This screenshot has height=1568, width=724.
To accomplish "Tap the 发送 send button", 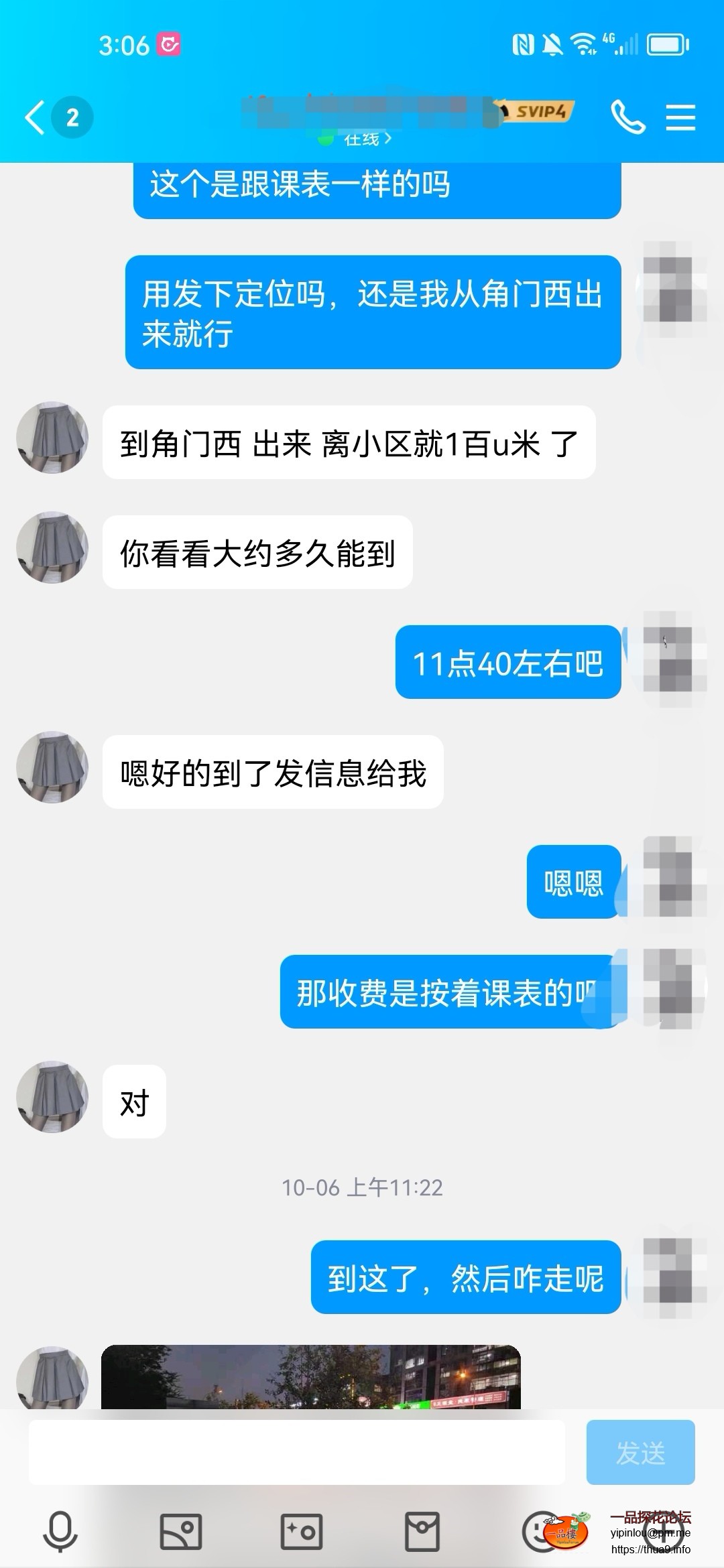I will (x=640, y=1452).
